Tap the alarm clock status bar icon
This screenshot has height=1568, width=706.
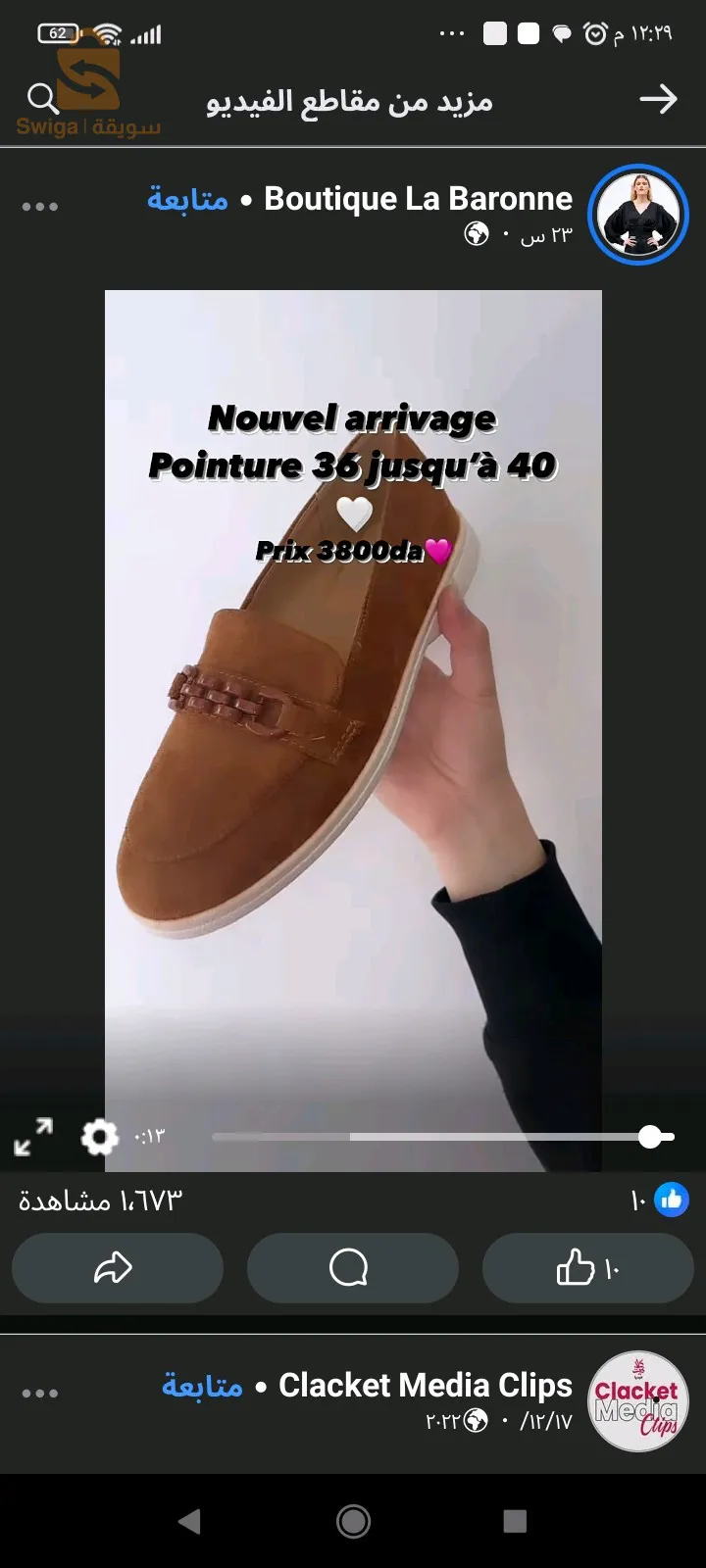coord(594,32)
